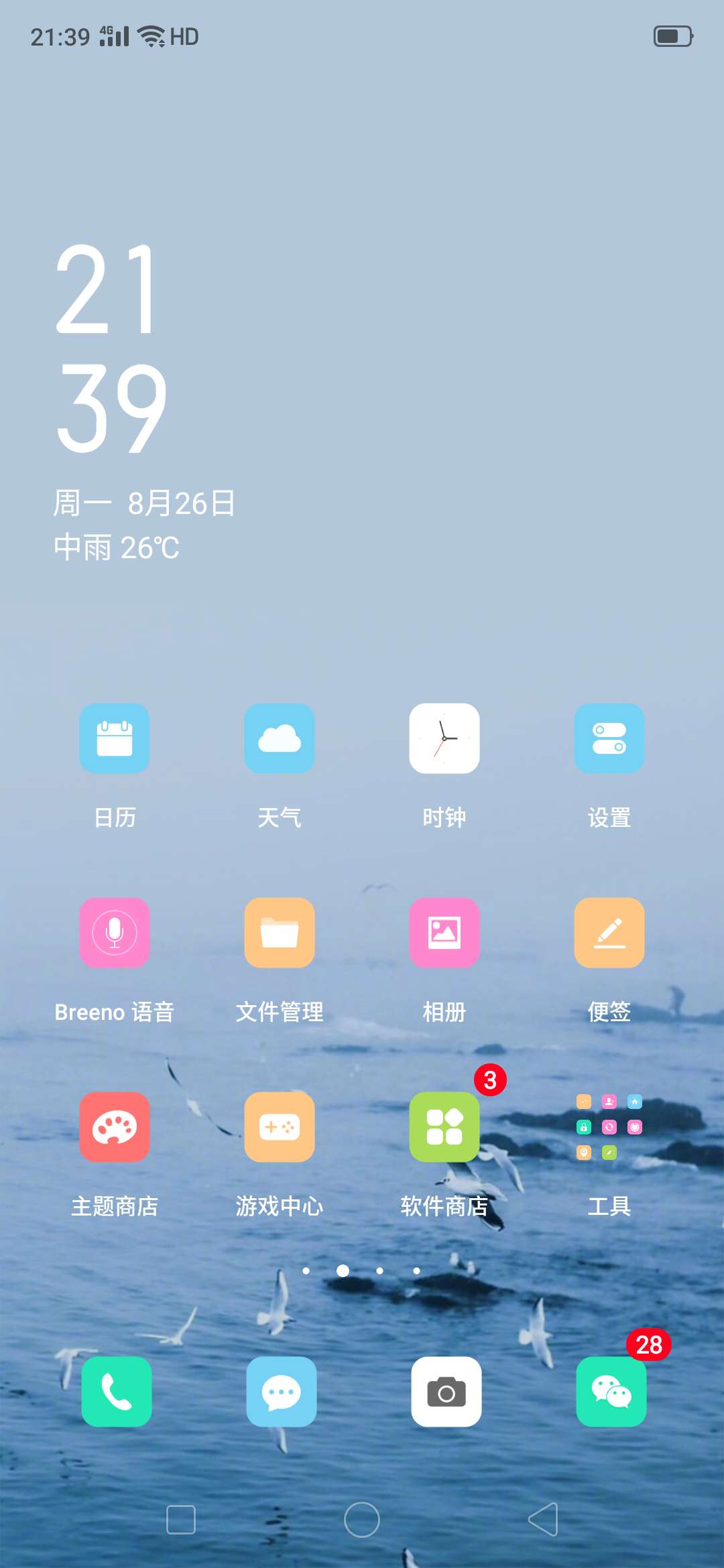Open the phone dialer in dock
This screenshot has width=724, height=1568.
(117, 1392)
